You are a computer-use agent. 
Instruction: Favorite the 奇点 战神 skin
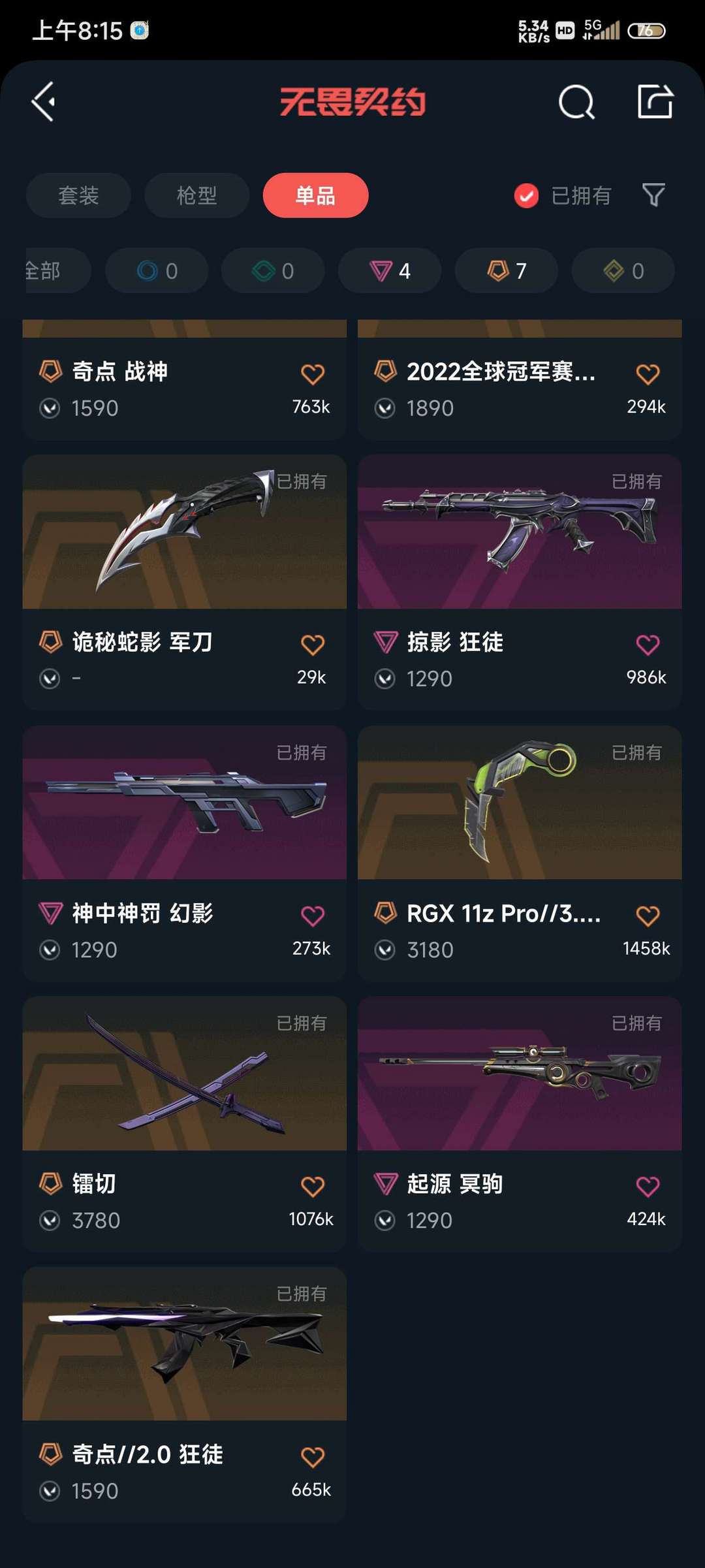(x=313, y=374)
